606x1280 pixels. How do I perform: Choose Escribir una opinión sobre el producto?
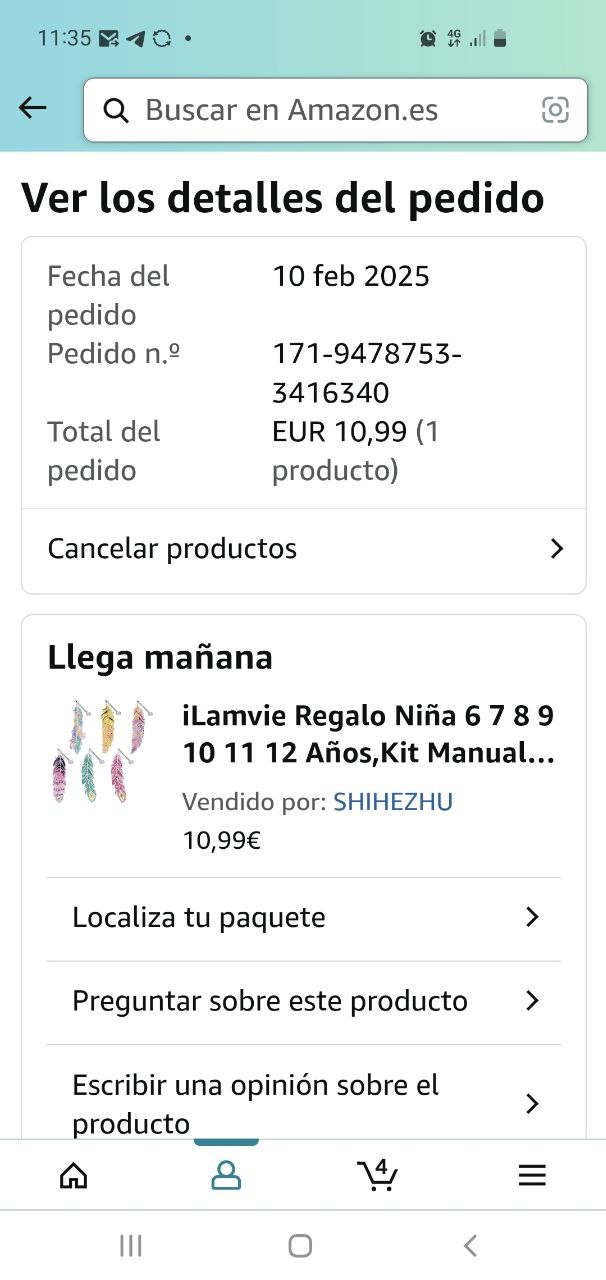point(303,1103)
